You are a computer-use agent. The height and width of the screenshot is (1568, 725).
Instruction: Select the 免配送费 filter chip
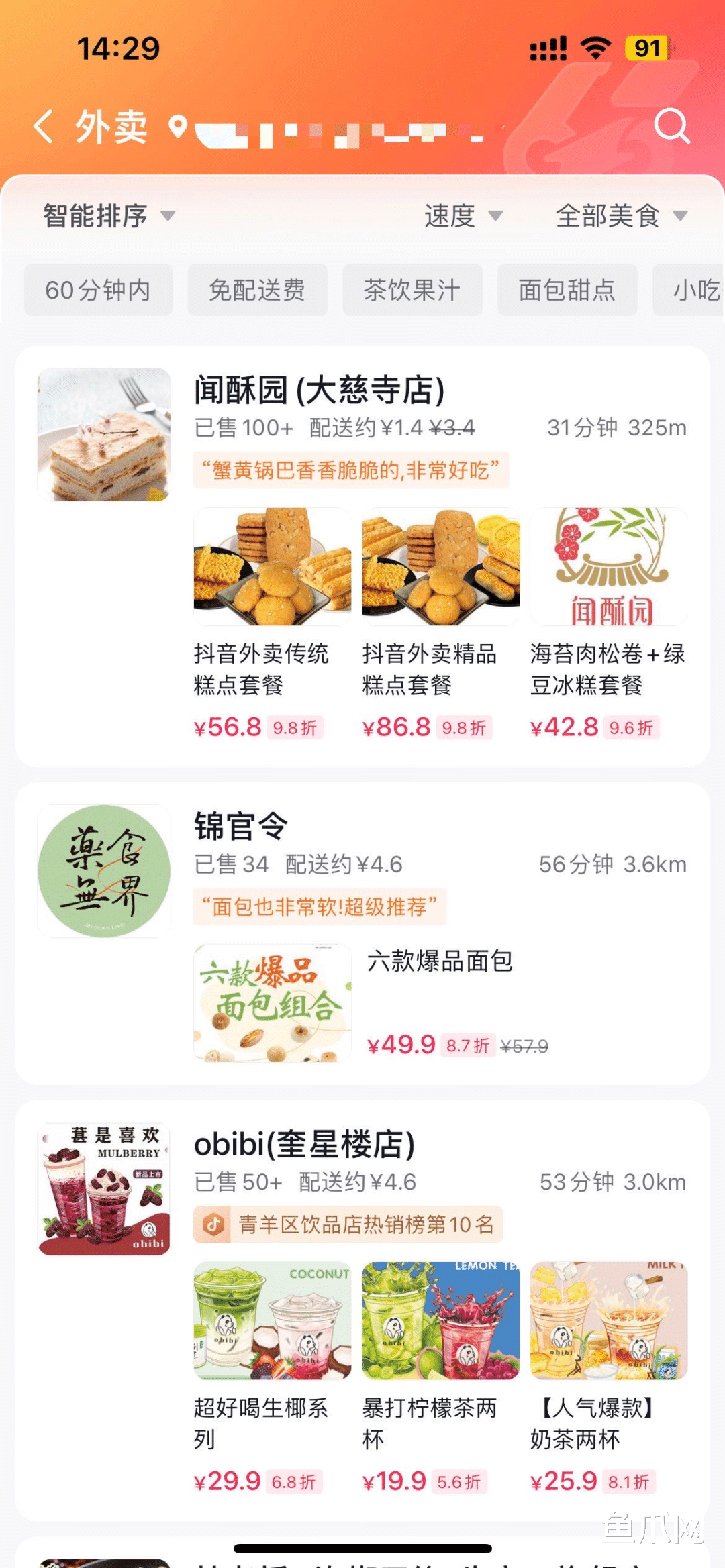click(x=257, y=290)
